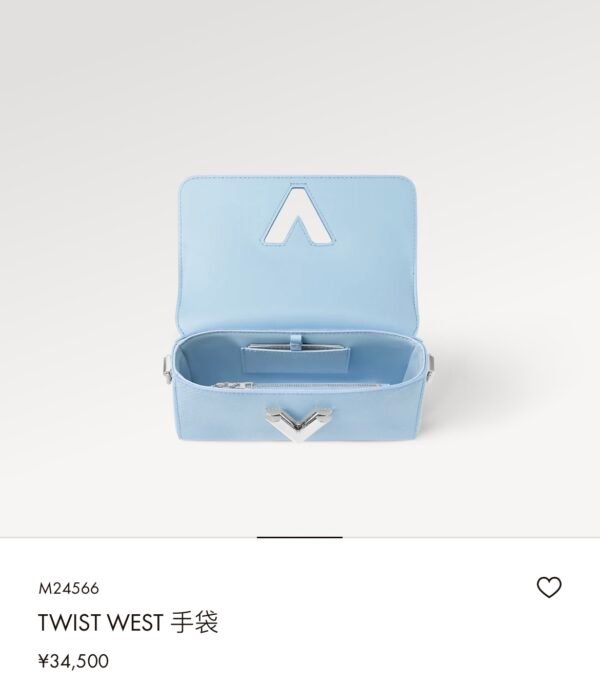The image size is (600, 684).
Task: Tap the image carousel page indicator
Action: (x=300, y=537)
